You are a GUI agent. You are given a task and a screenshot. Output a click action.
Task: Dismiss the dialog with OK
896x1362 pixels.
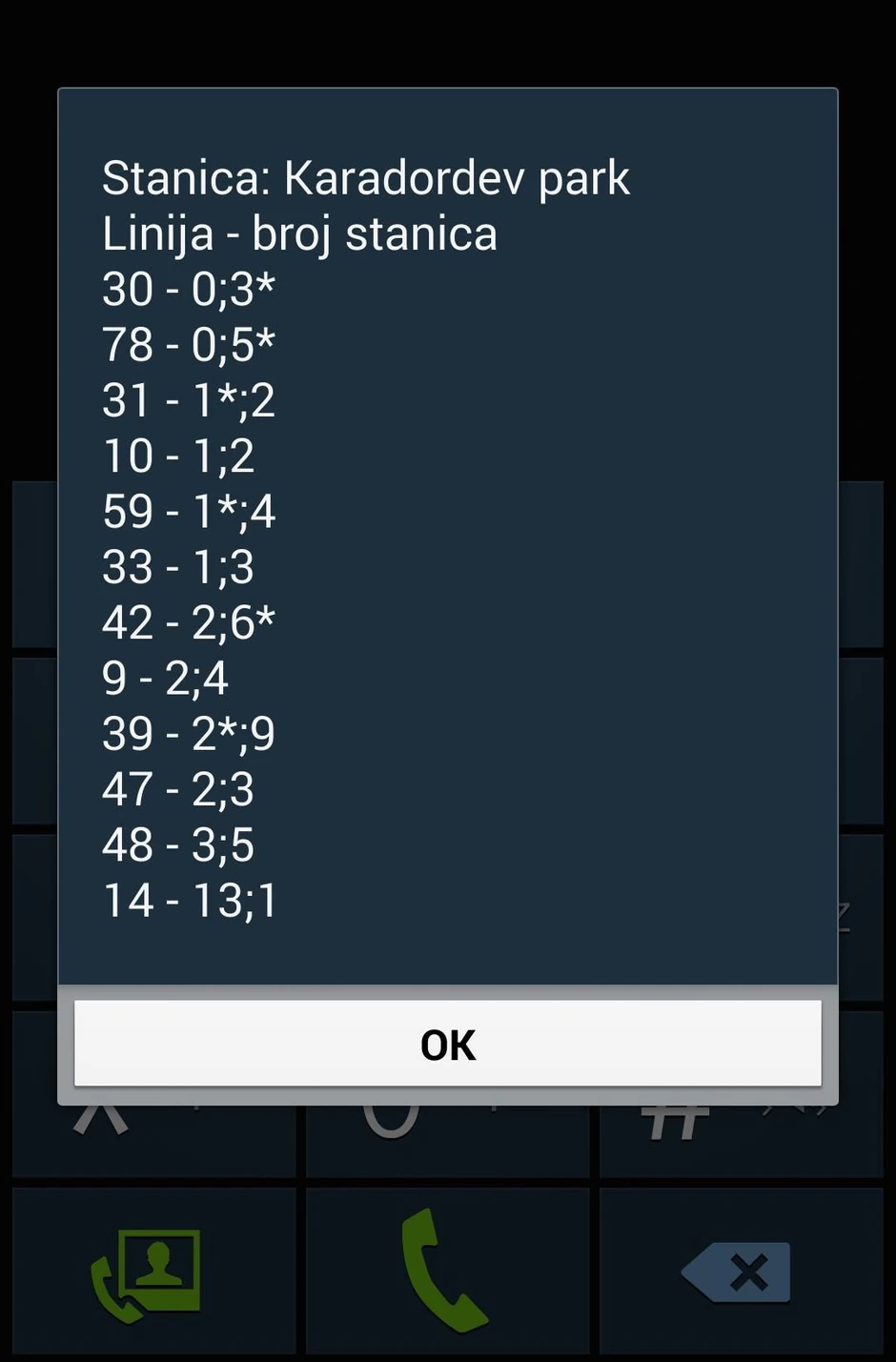tap(448, 1043)
